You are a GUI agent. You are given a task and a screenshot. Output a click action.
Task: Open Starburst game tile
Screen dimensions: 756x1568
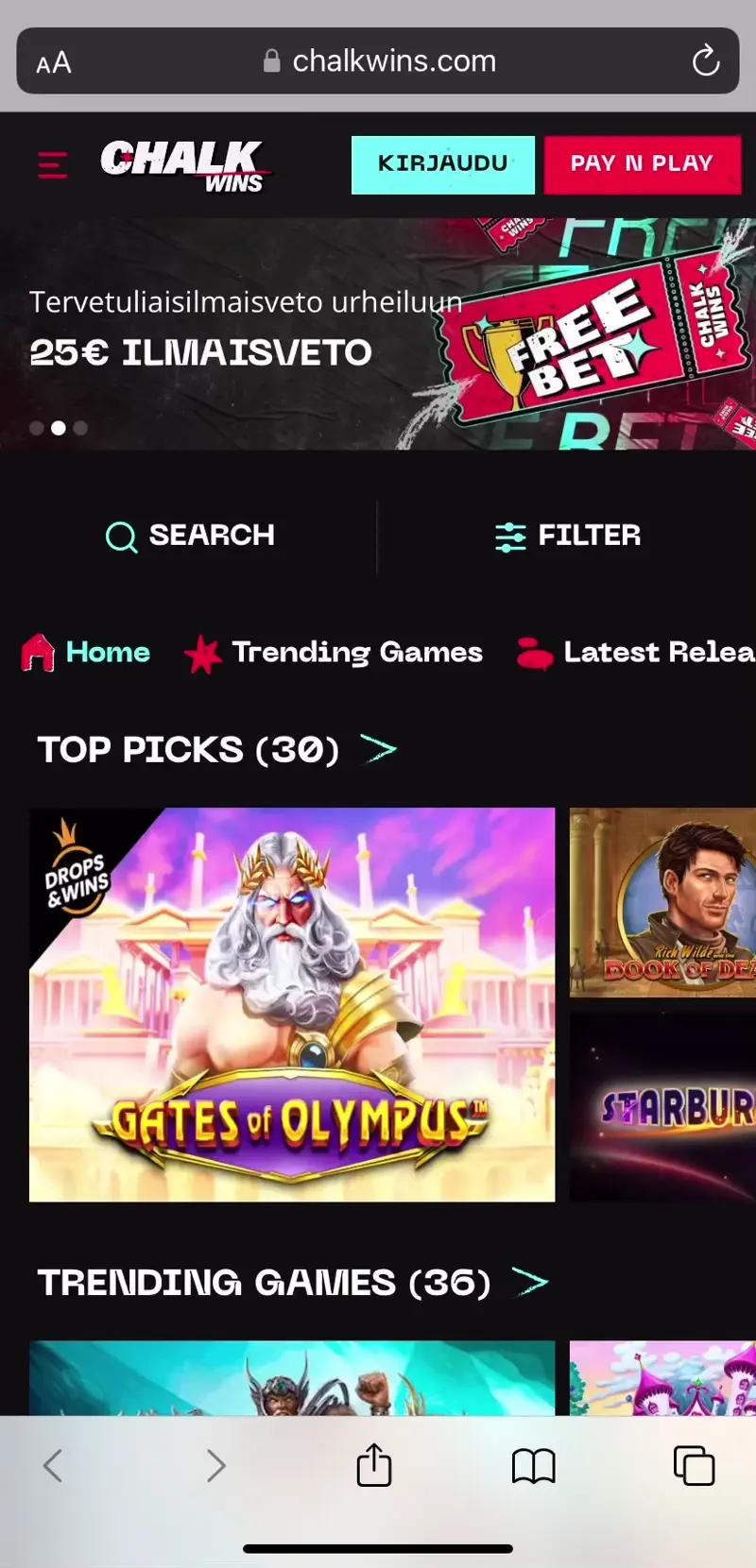pyautogui.click(x=662, y=1107)
